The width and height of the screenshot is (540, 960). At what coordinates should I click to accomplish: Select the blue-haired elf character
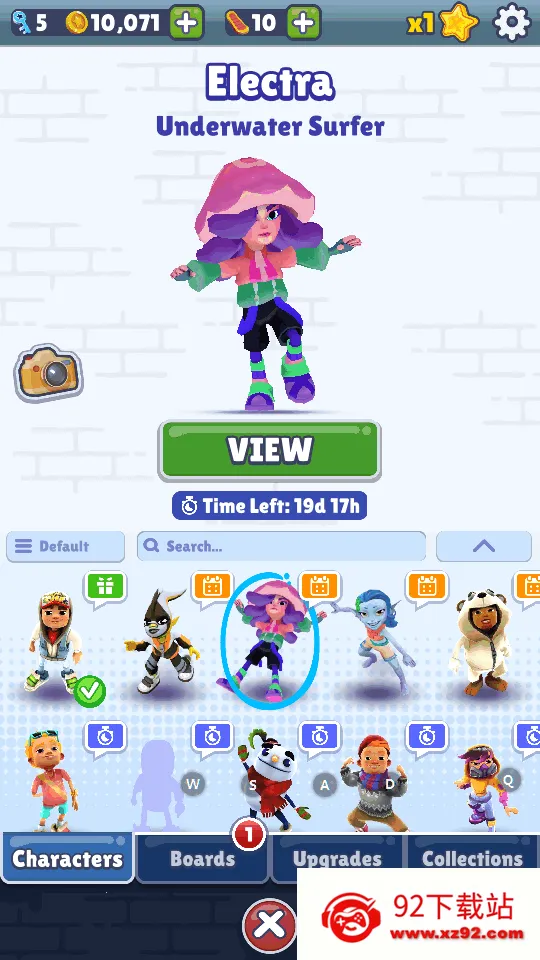click(373, 642)
